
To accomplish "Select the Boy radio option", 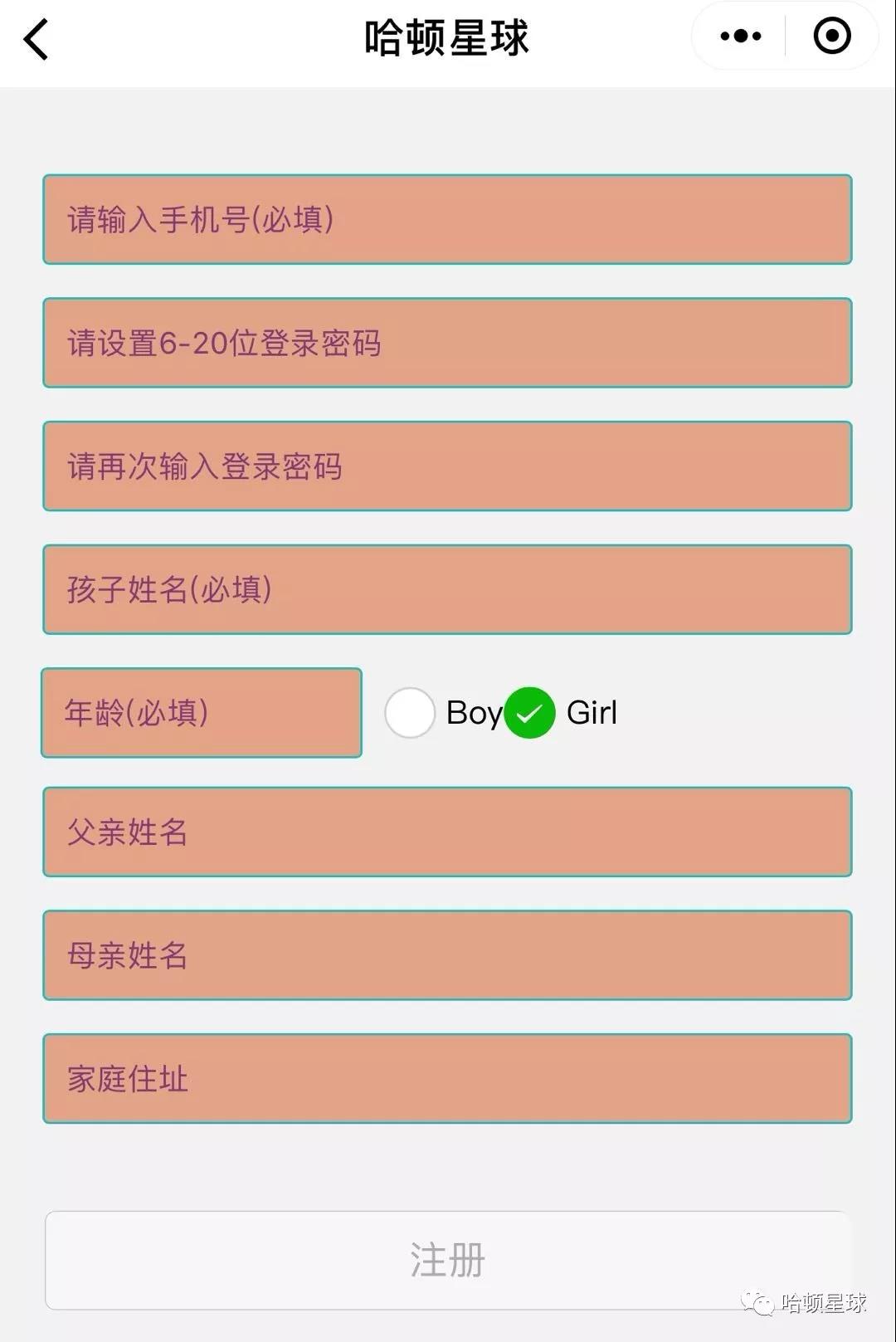I will tap(410, 713).
